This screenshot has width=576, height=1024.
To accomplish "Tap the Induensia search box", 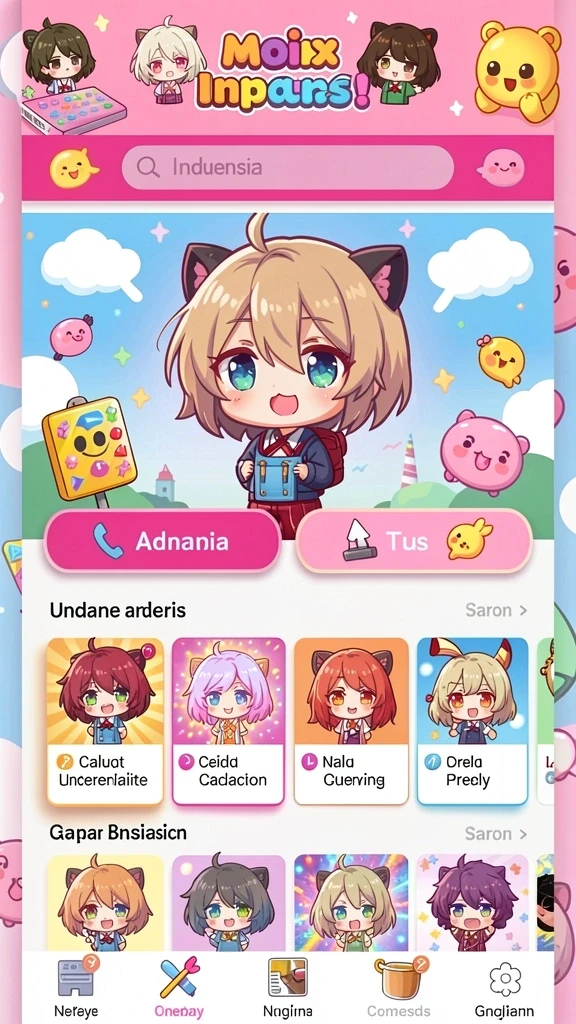I will tap(287, 168).
